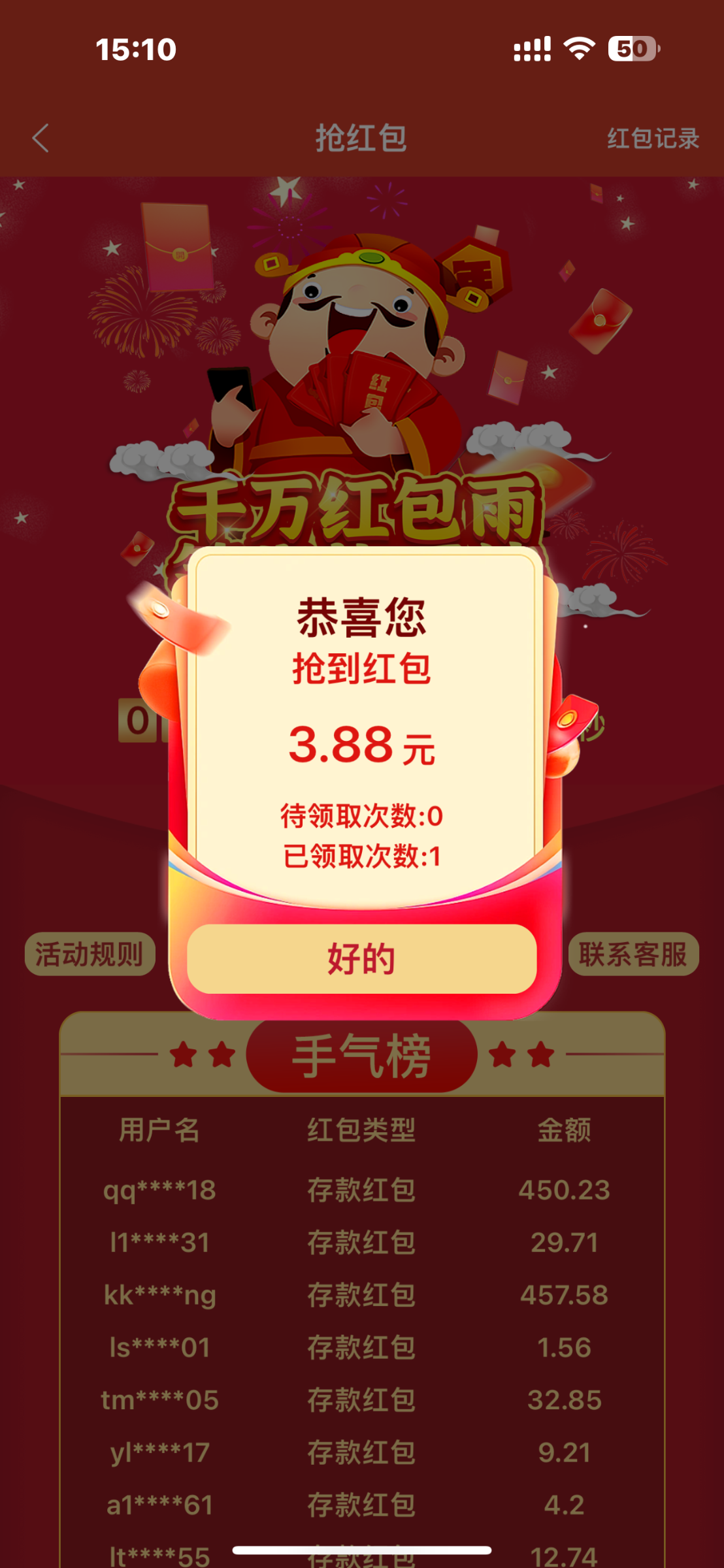Open 红包记录 (red packet records)
The image size is (724, 1568).
653,138
